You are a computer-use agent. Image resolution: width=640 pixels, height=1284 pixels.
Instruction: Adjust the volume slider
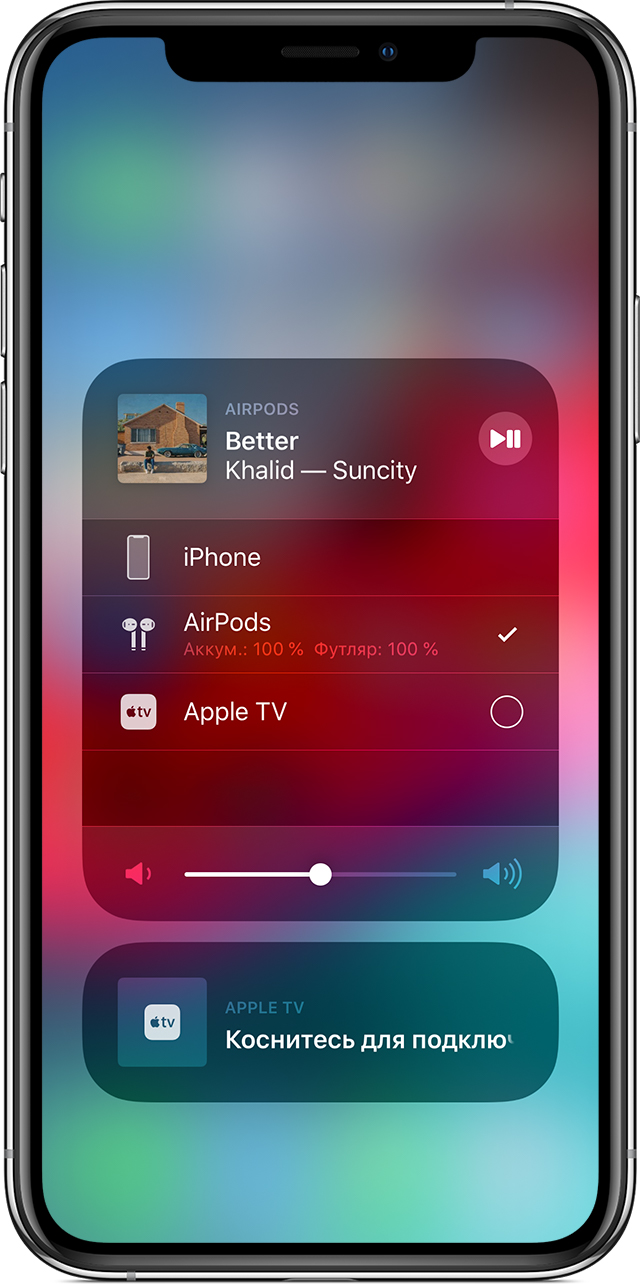pyautogui.click(x=320, y=874)
